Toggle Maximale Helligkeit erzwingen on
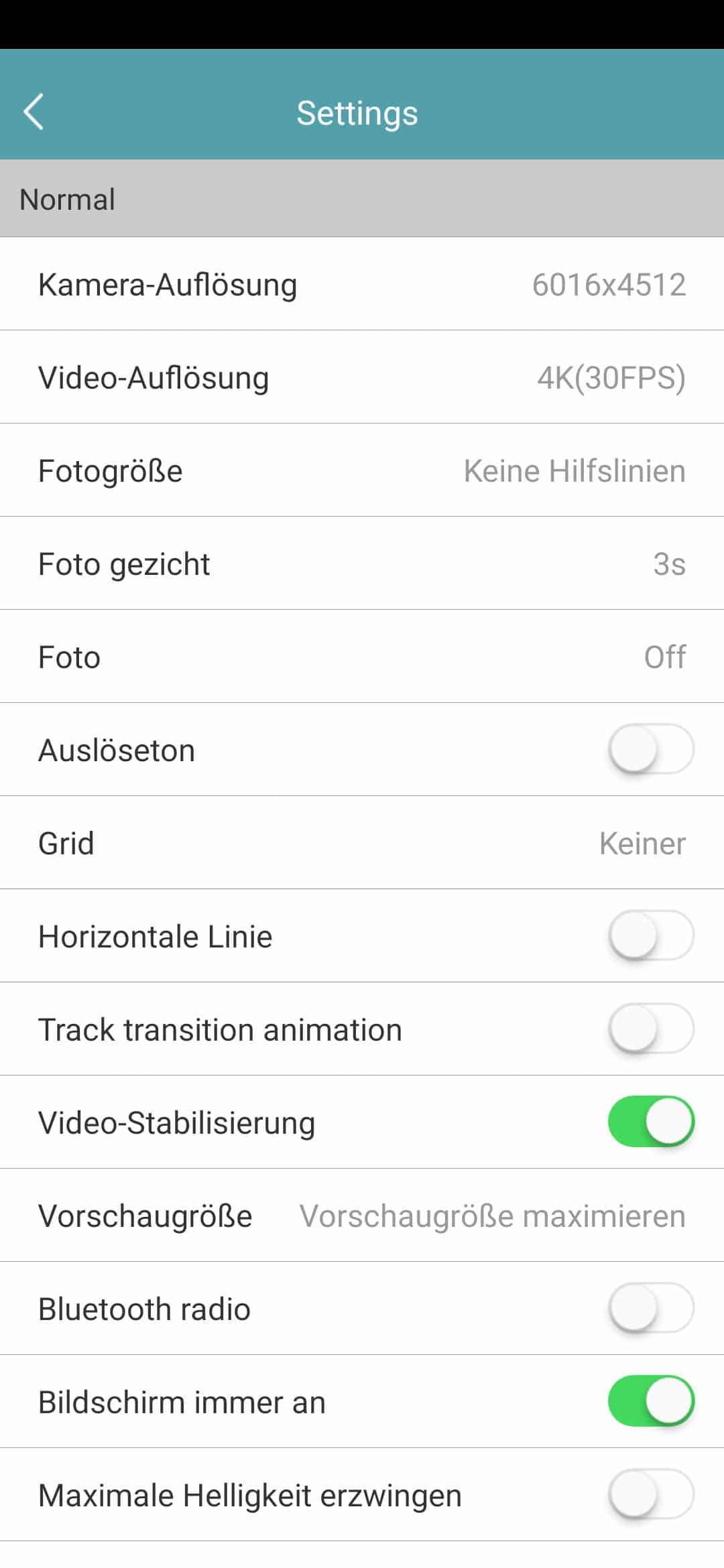Viewport: 724px width, 1568px height. click(650, 1494)
